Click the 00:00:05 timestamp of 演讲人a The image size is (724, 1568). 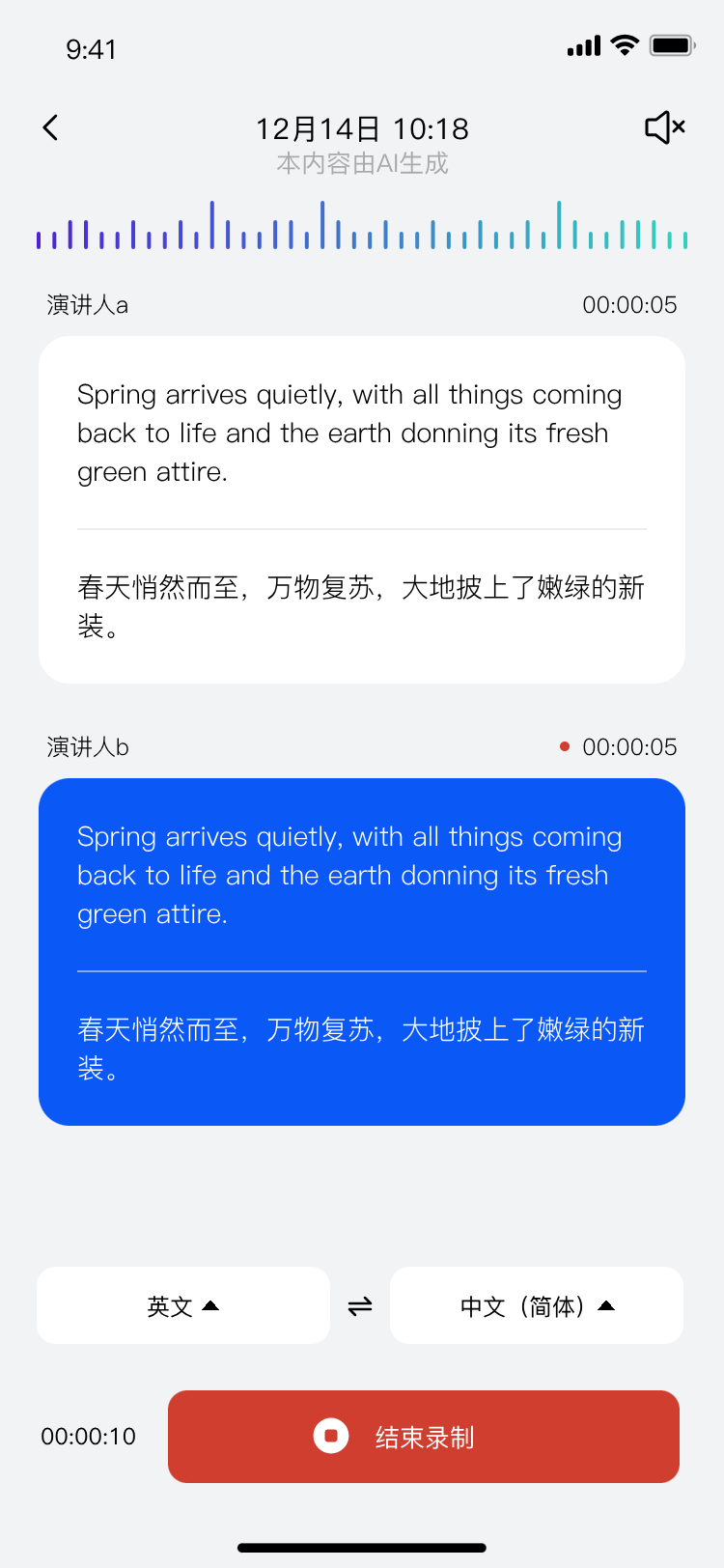[x=629, y=305]
